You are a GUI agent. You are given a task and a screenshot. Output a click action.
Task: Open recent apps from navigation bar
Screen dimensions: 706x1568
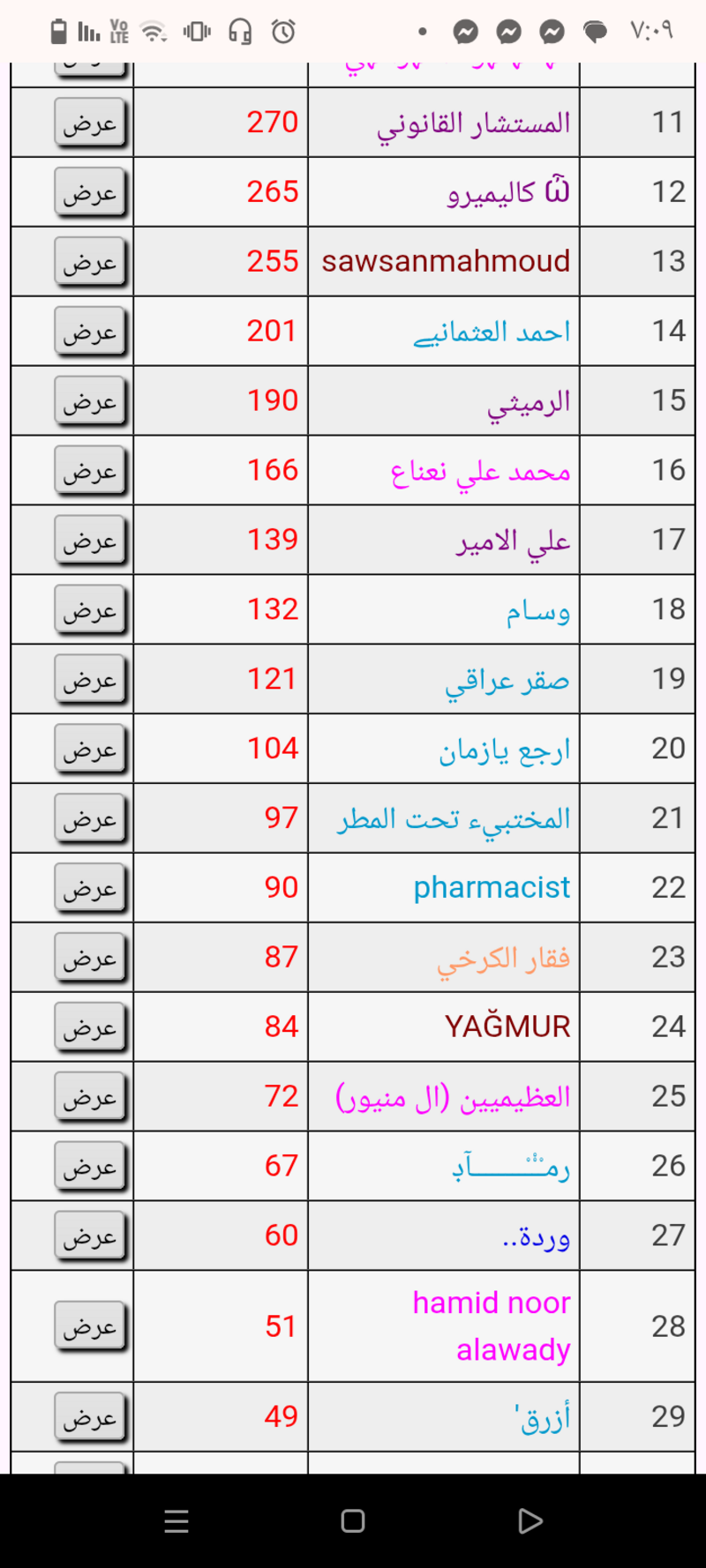point(176,1521)
